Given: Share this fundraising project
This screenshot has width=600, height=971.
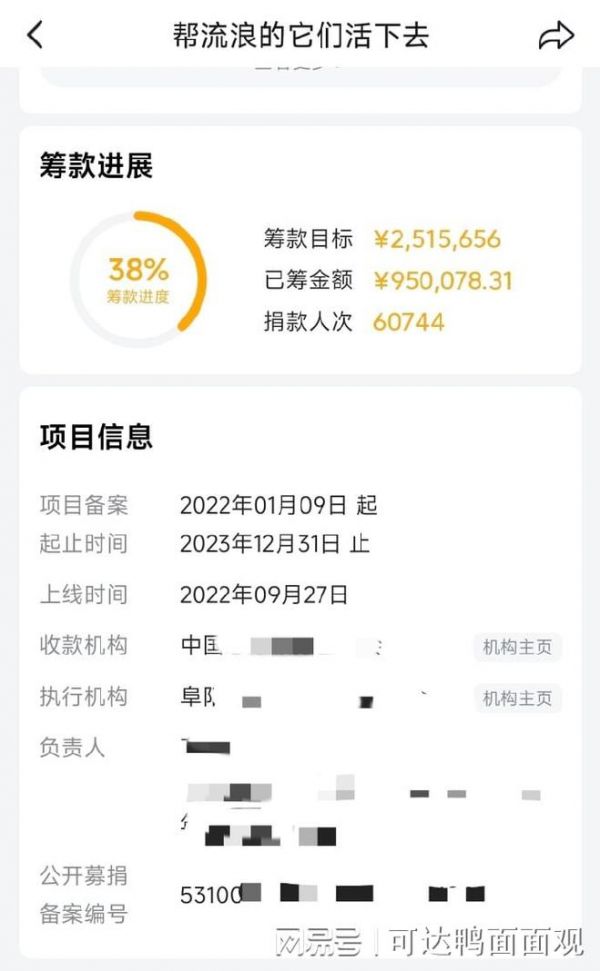Looking at the screenshot, I should [x=557, y=35].
